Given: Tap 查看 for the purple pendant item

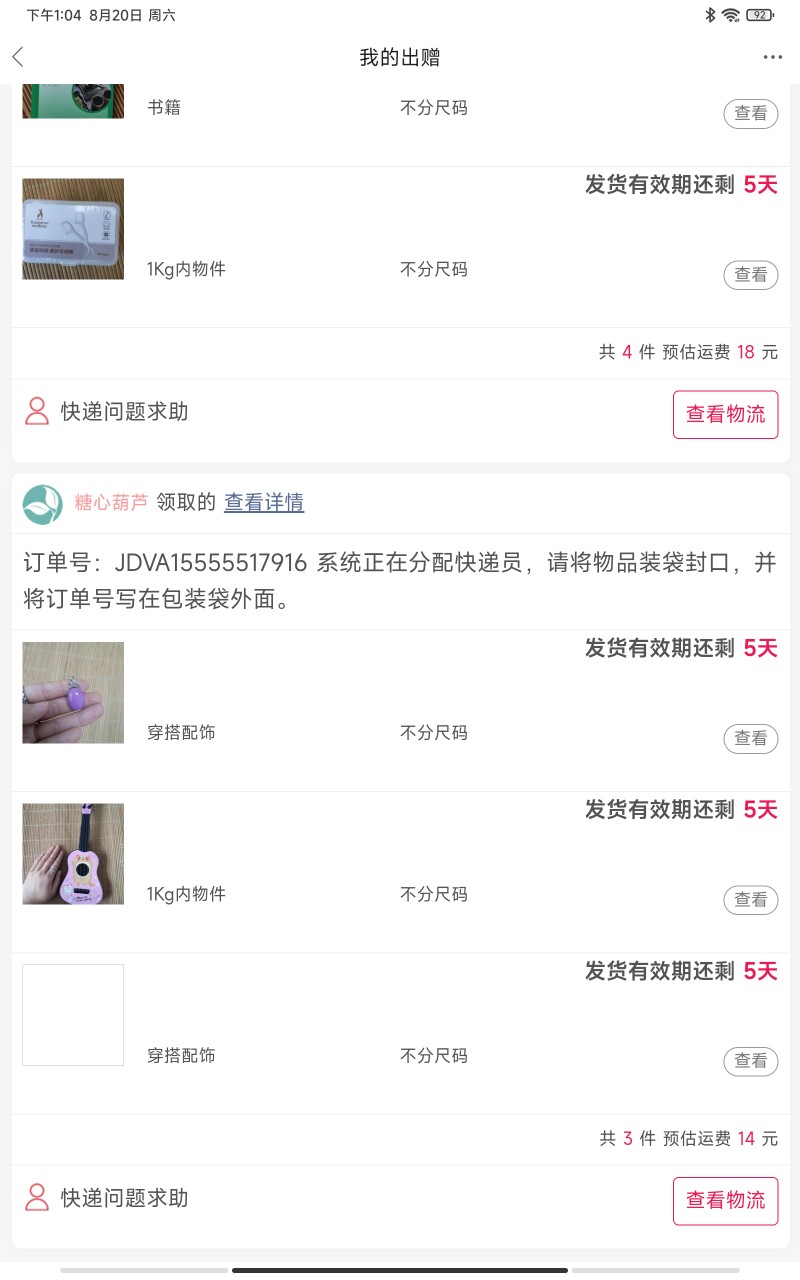Looking at the screenshot, I should [750, 738].
